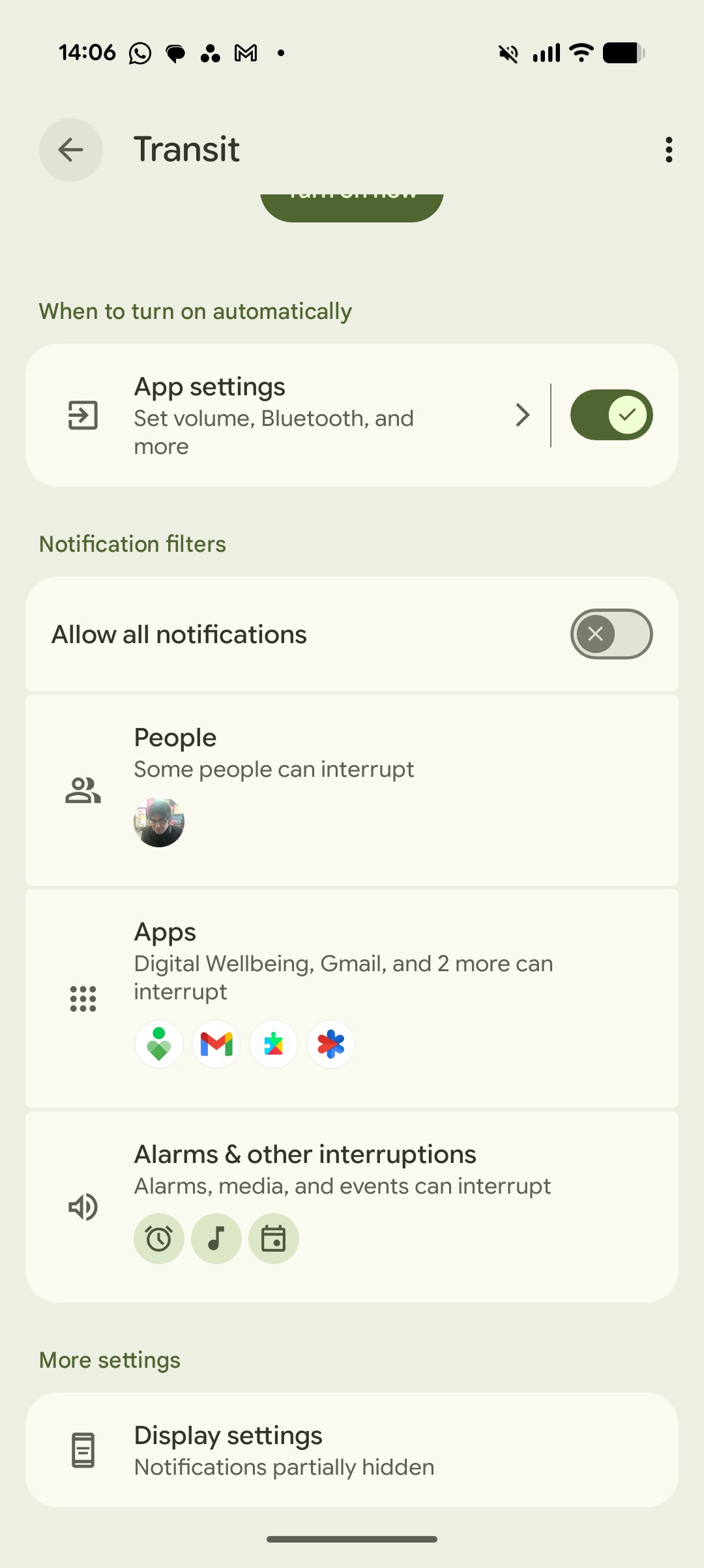Open People notification filter
The image size is (704, 1568).
point(352,789)
